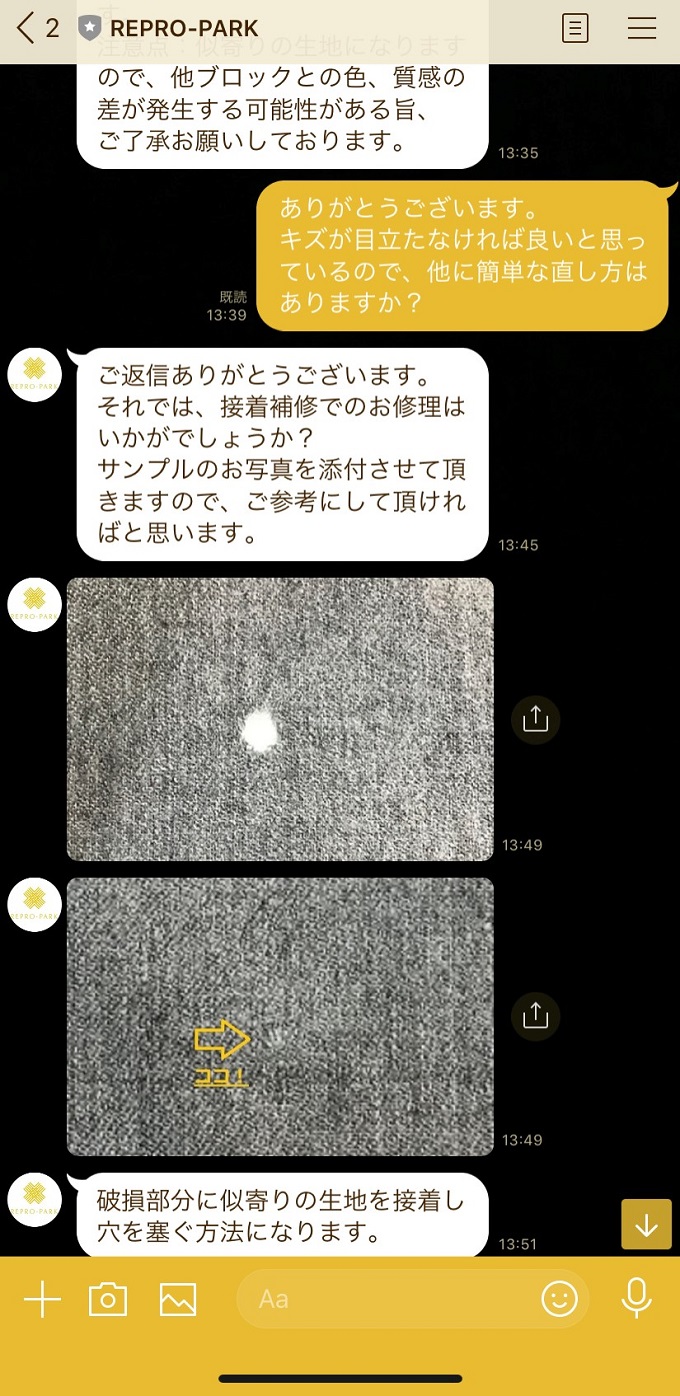Viewport: 680px width, 1396px height.
Task: View REPRO-PARK avatar beside the 13:45 message
Action: click(35, 374)
